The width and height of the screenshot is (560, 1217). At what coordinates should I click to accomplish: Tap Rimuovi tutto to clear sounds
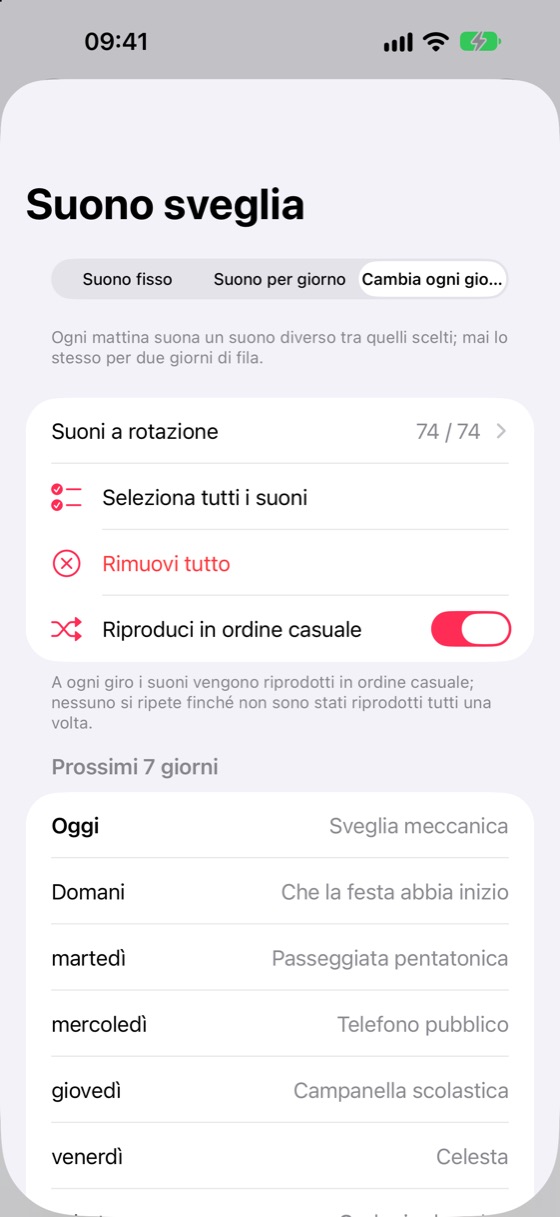[280, 564]
